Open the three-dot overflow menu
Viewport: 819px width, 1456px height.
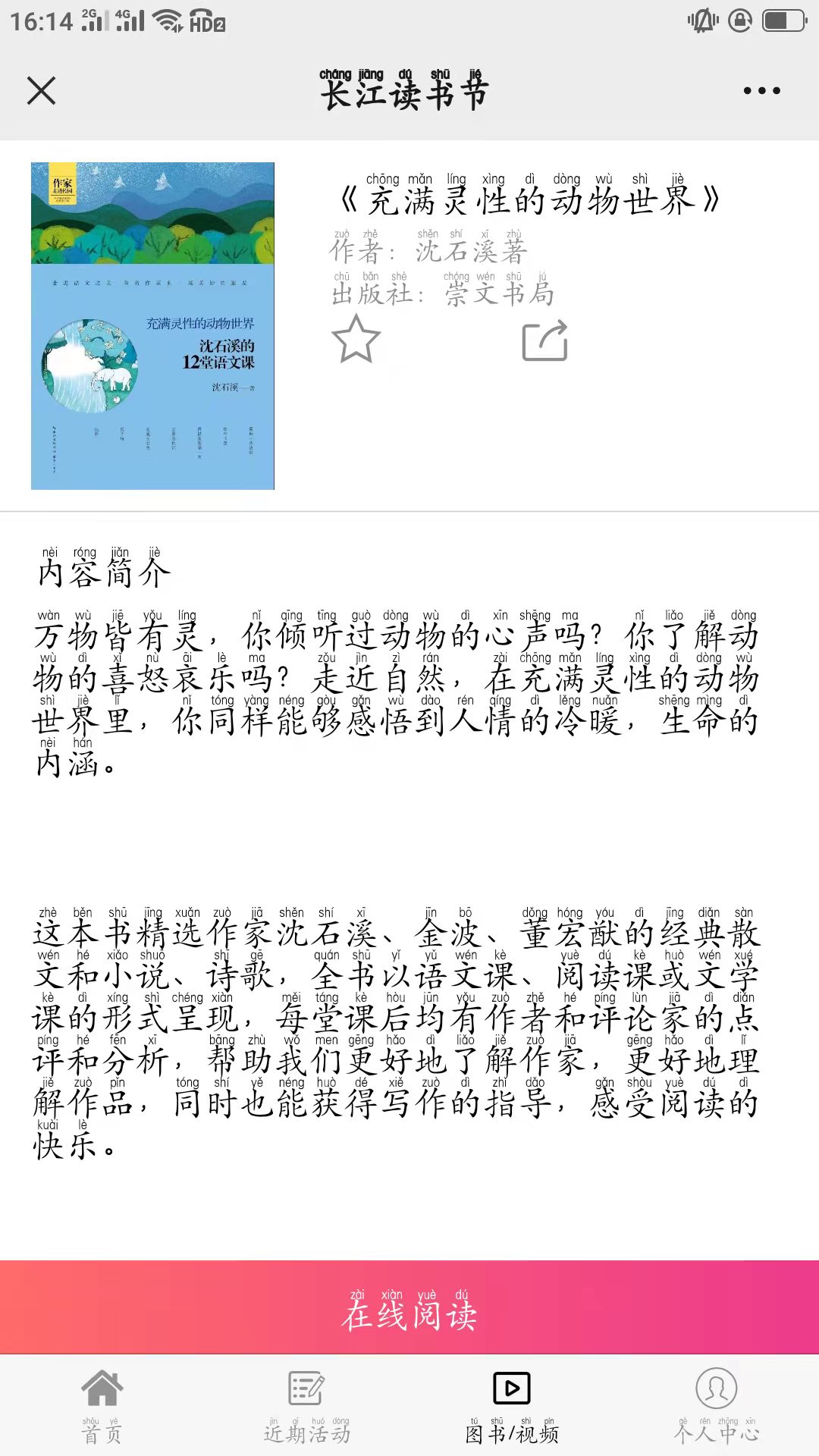(x=761, y=91)
